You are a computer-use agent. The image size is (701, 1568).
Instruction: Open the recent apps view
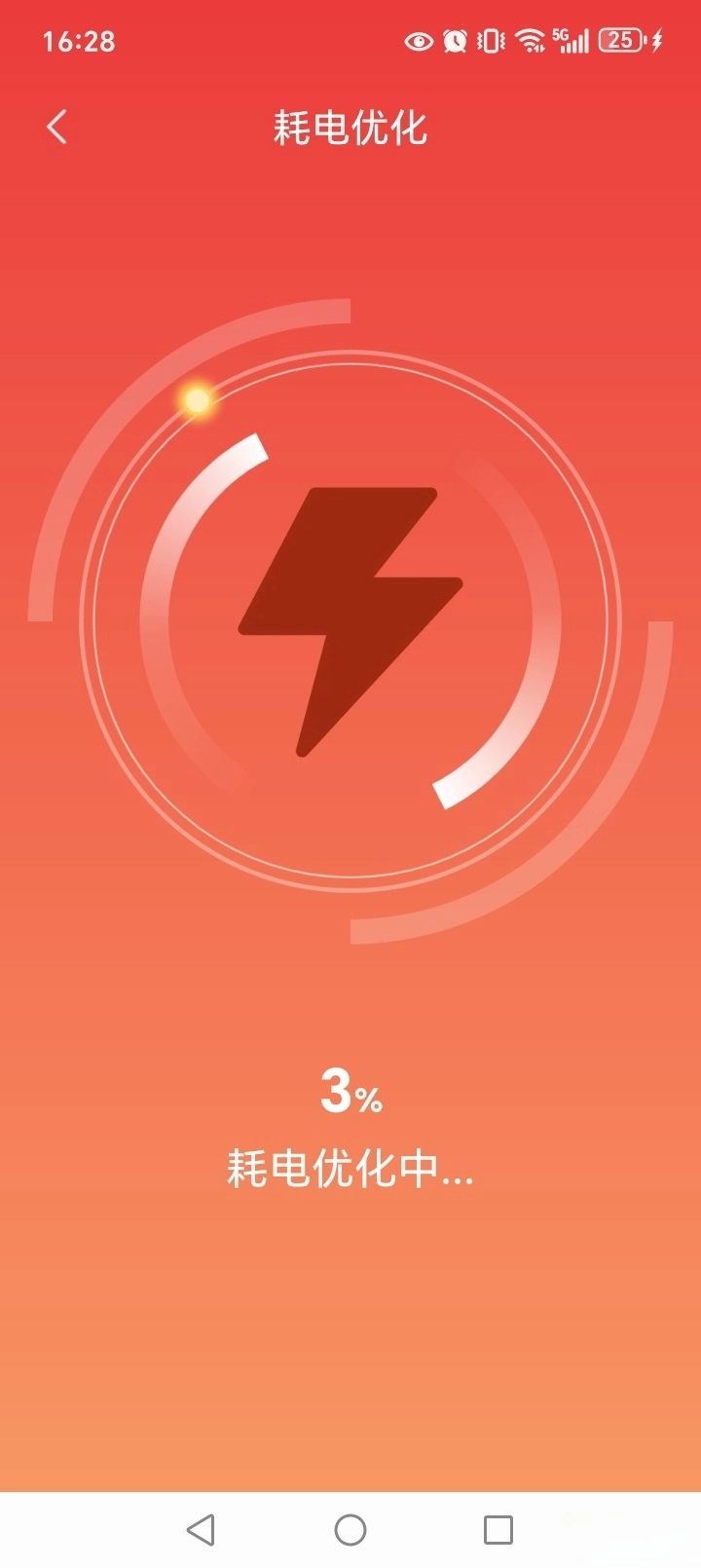click(x=498, y=1529)
